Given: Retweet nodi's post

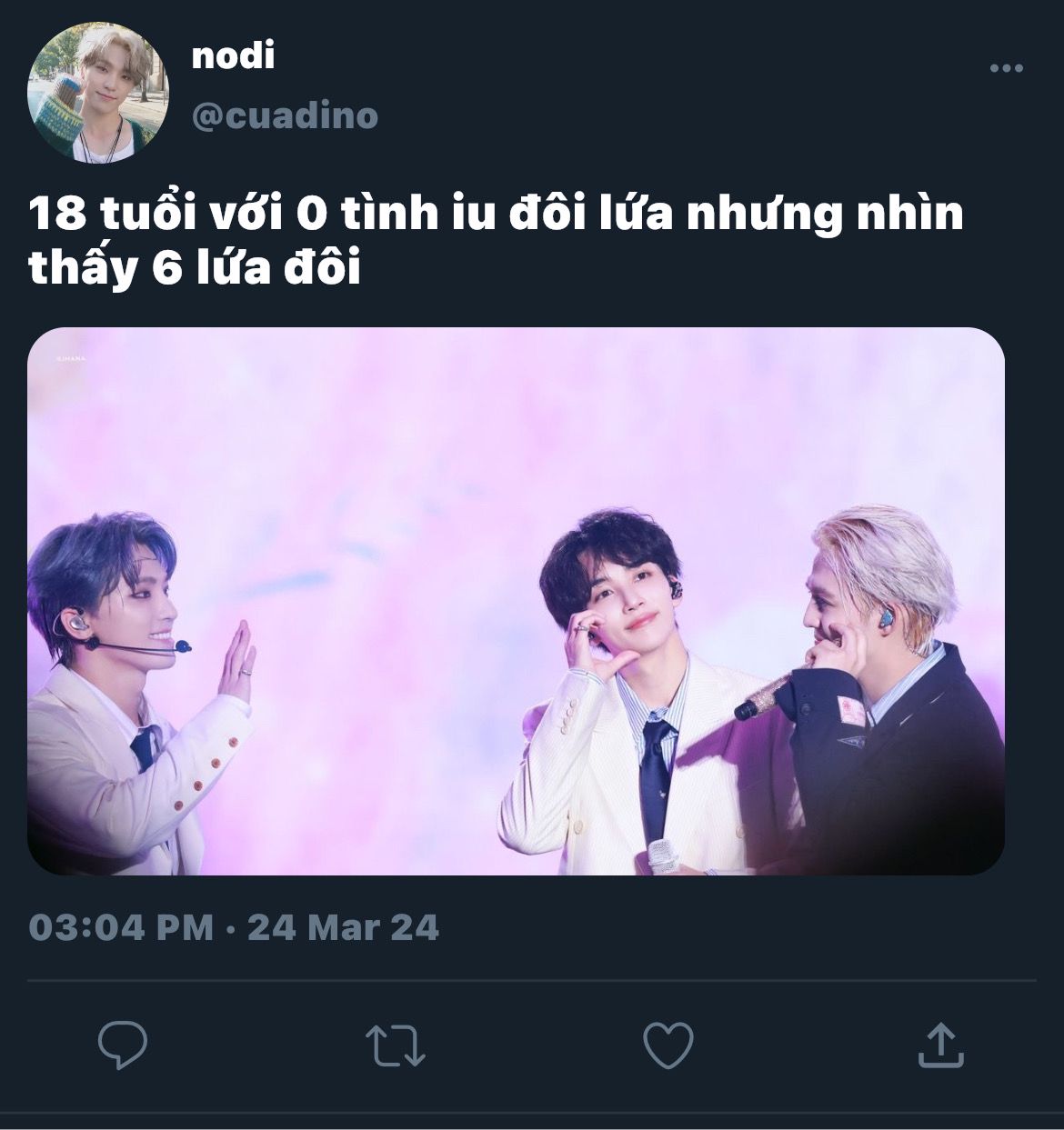Looking at the screenshot, I should [396, 1045].
